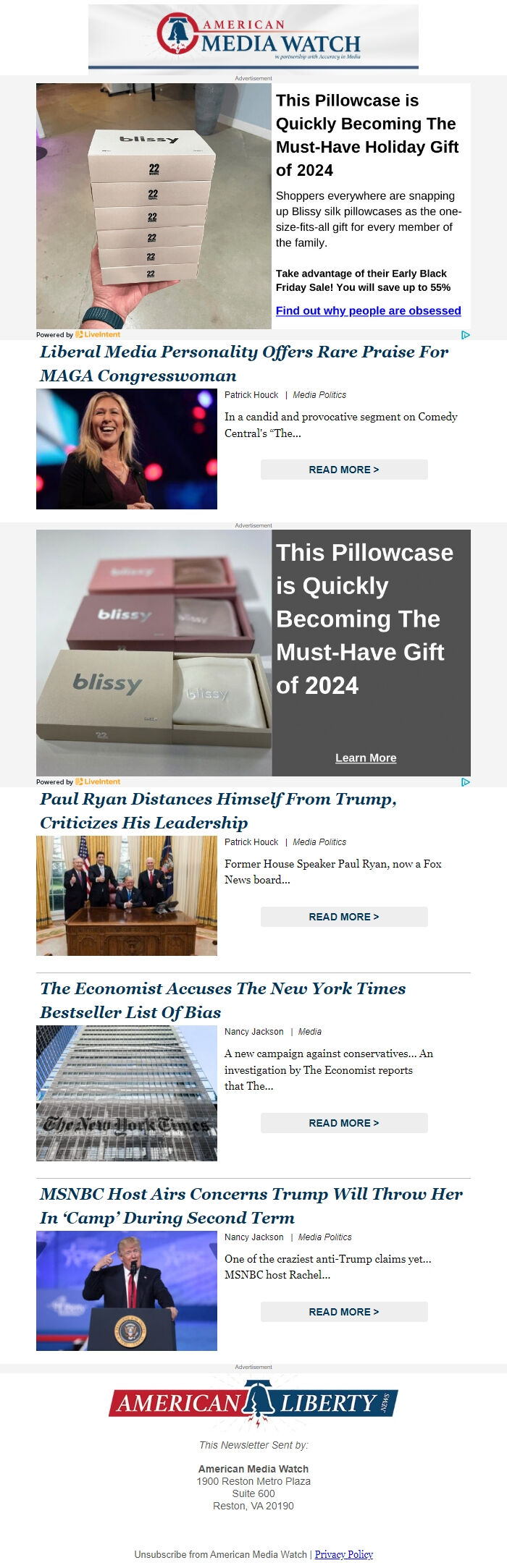Read more on the MSNBC host article
The image size is (507, 1568).
click(344, 1312)
